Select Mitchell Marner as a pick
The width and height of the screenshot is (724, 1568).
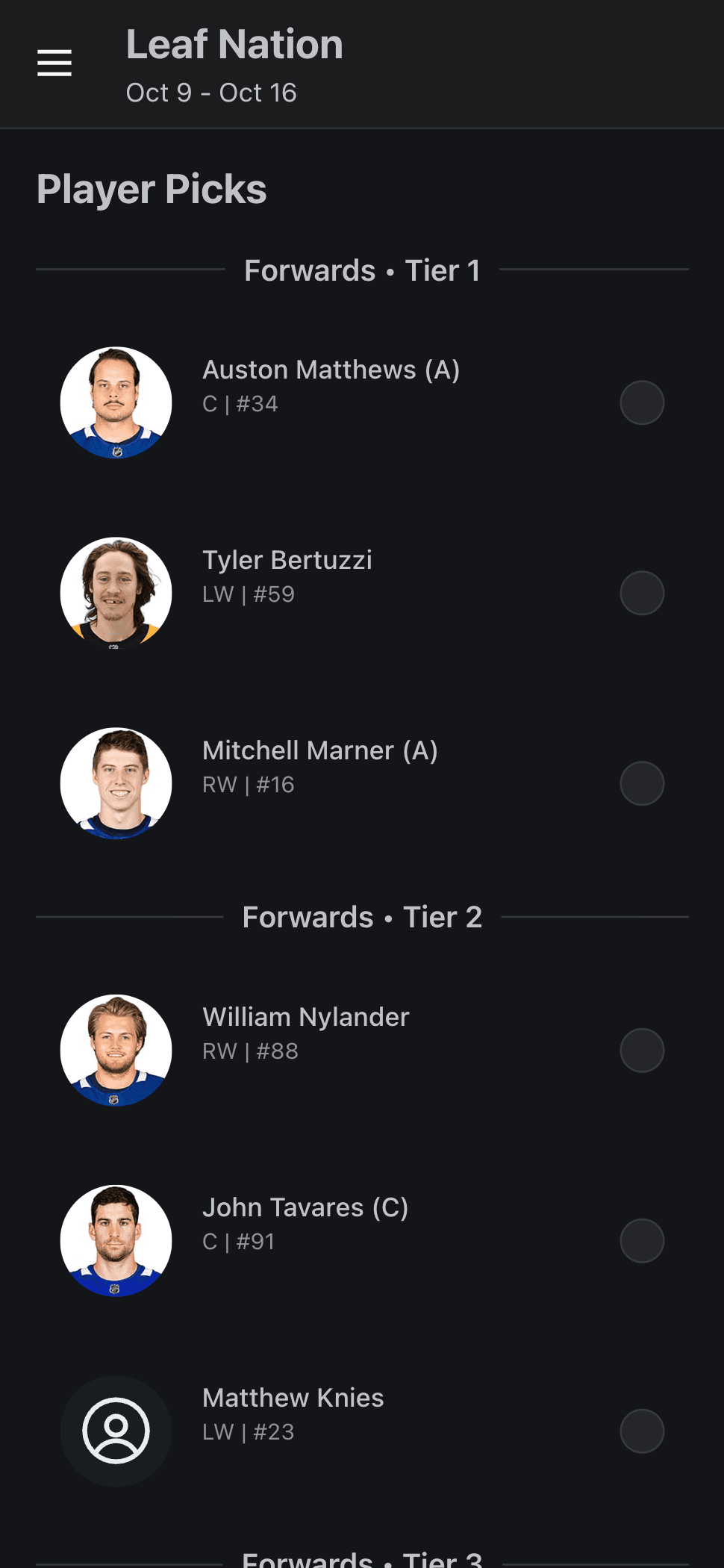click(642, 783)
